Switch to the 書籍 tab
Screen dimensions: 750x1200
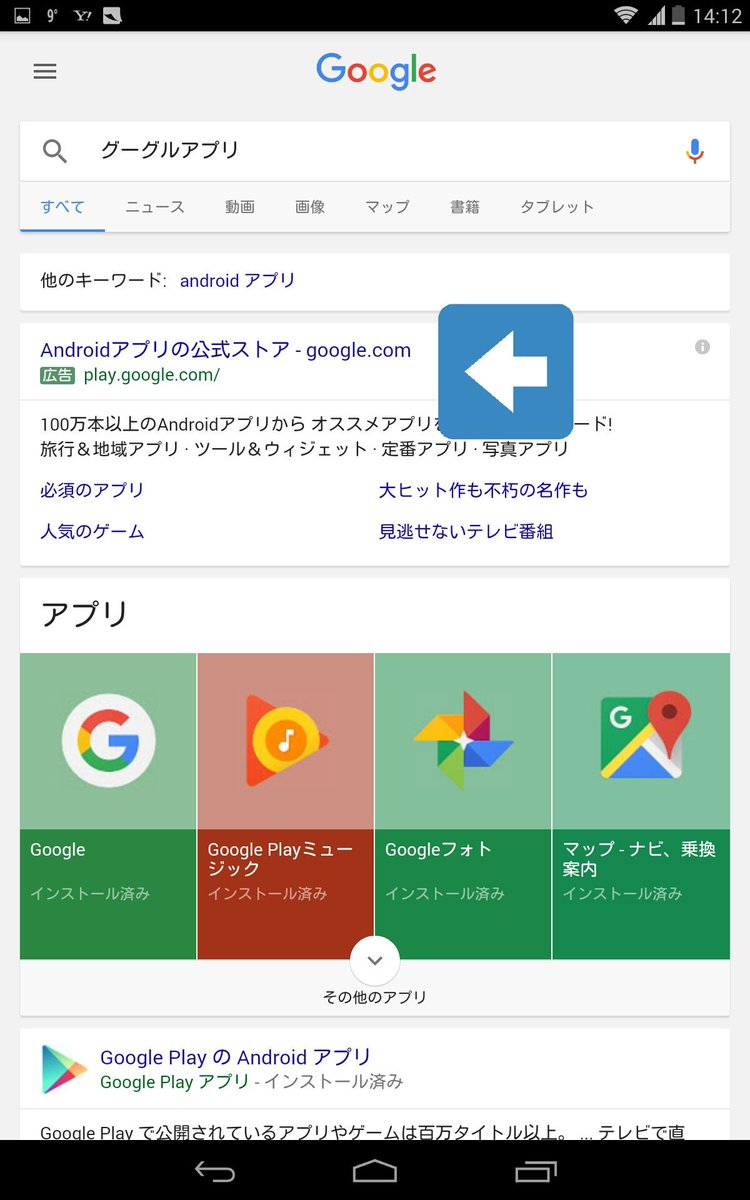pos(465,207)
